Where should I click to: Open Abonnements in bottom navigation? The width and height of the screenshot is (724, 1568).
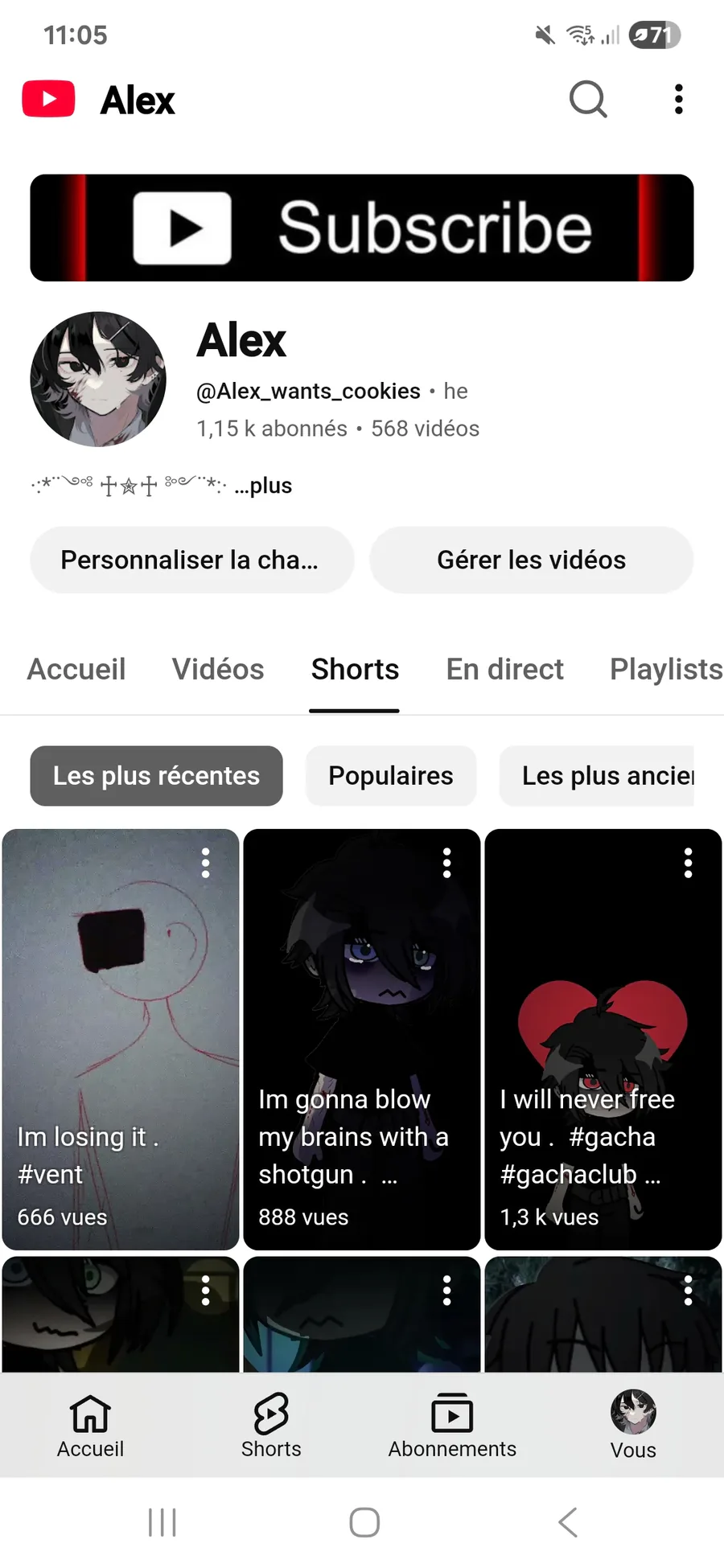coord(452,1426)
